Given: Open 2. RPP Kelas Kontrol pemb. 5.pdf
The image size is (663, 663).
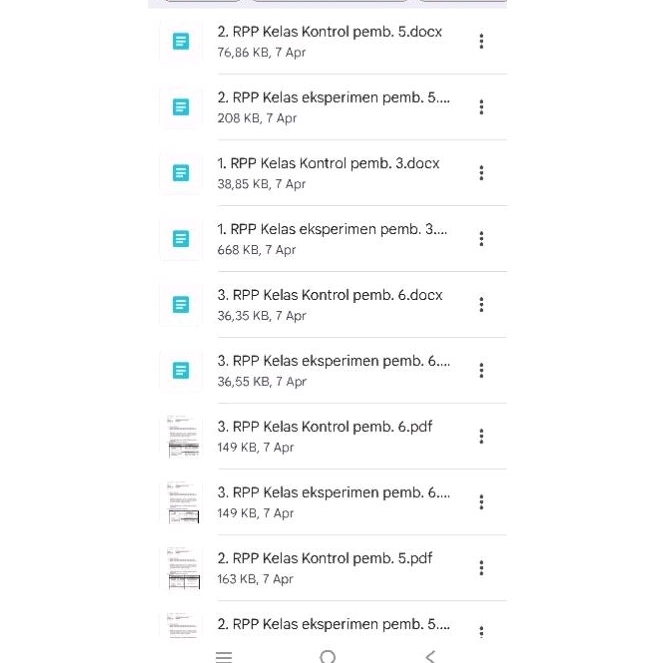Looking at the screenshot, I should click(x=324, y=568).
